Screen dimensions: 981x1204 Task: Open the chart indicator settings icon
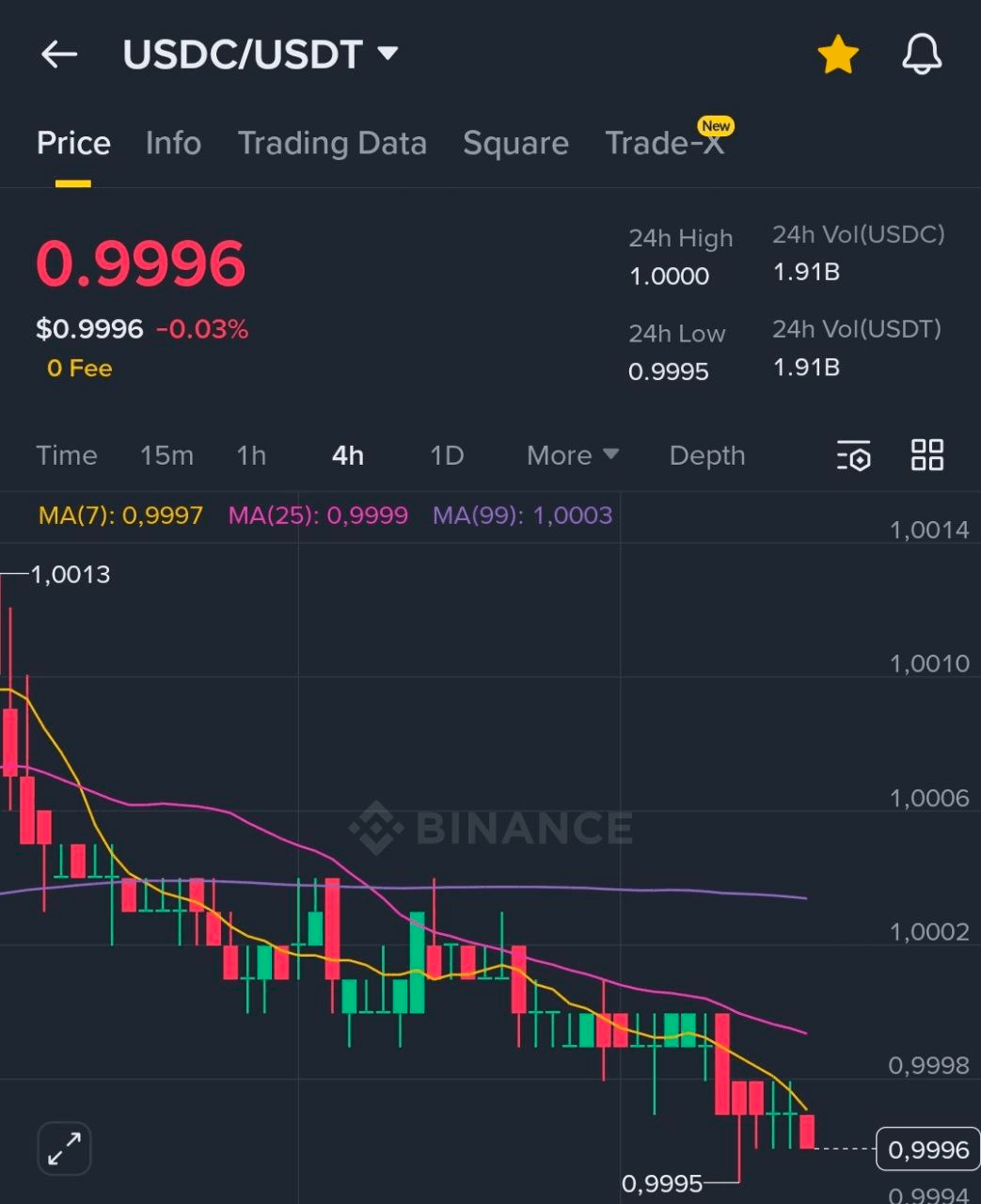pos(853,455)
